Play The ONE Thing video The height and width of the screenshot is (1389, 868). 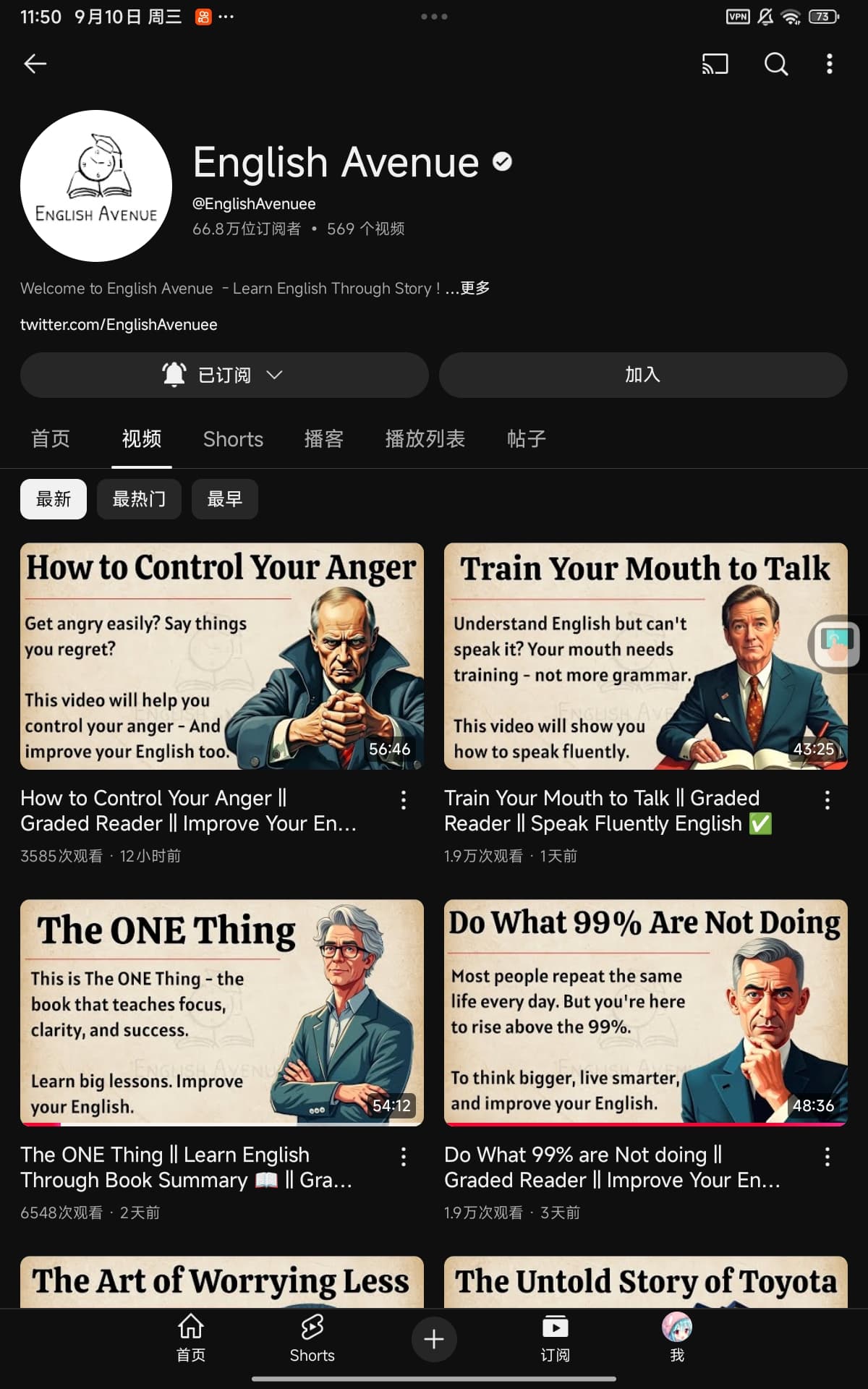(222, 1012)
